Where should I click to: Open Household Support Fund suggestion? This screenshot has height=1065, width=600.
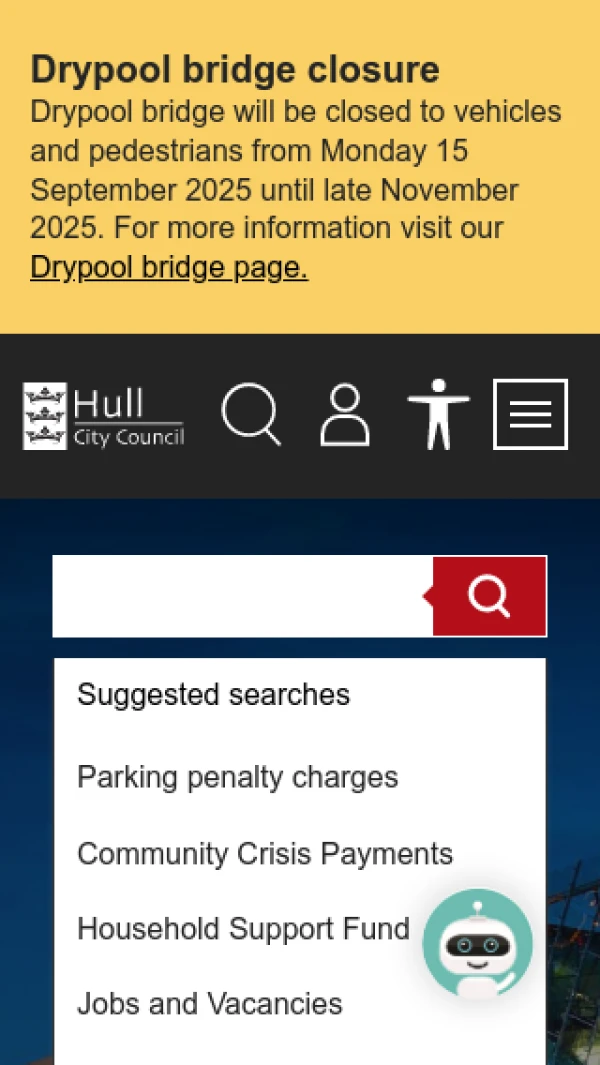click(243, 929)
